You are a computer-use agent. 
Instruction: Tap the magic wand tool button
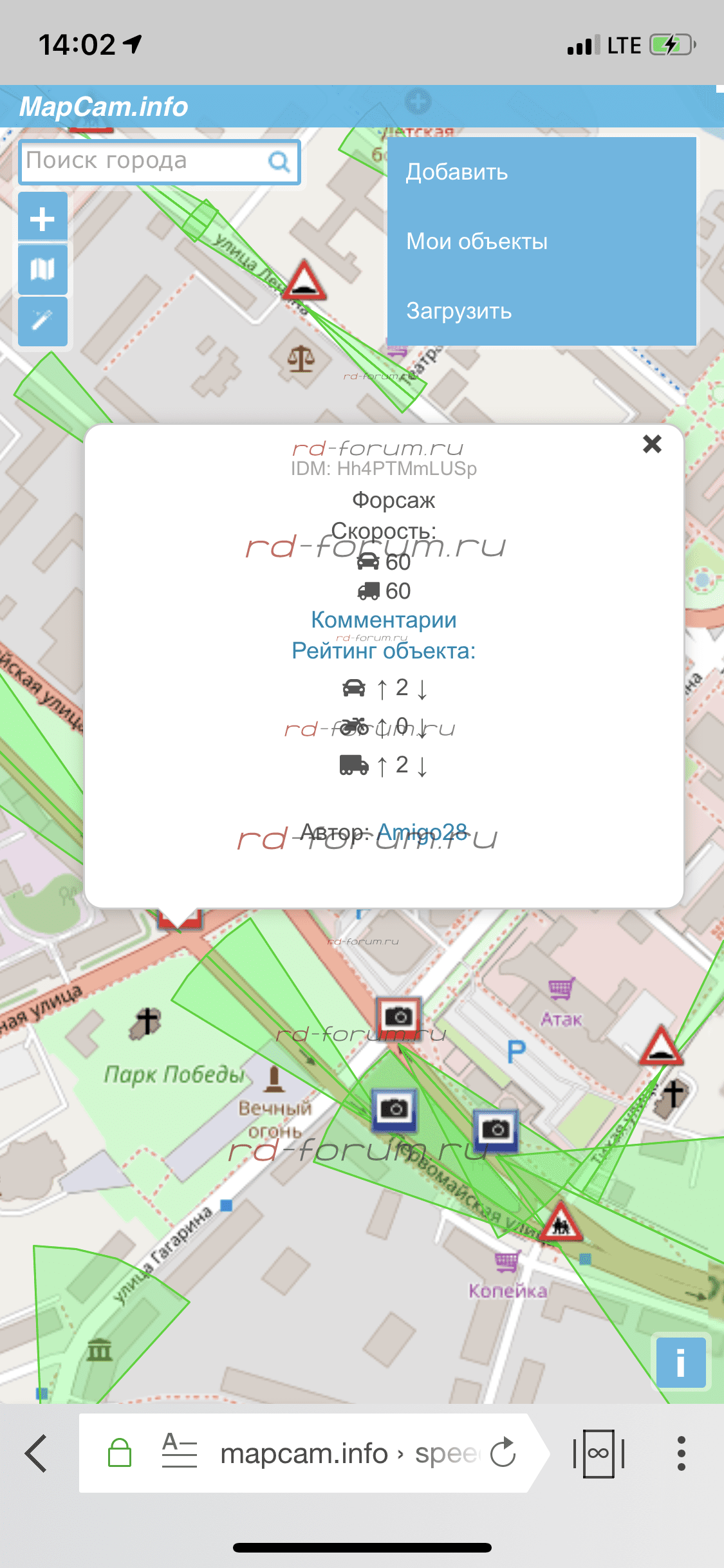42,321
